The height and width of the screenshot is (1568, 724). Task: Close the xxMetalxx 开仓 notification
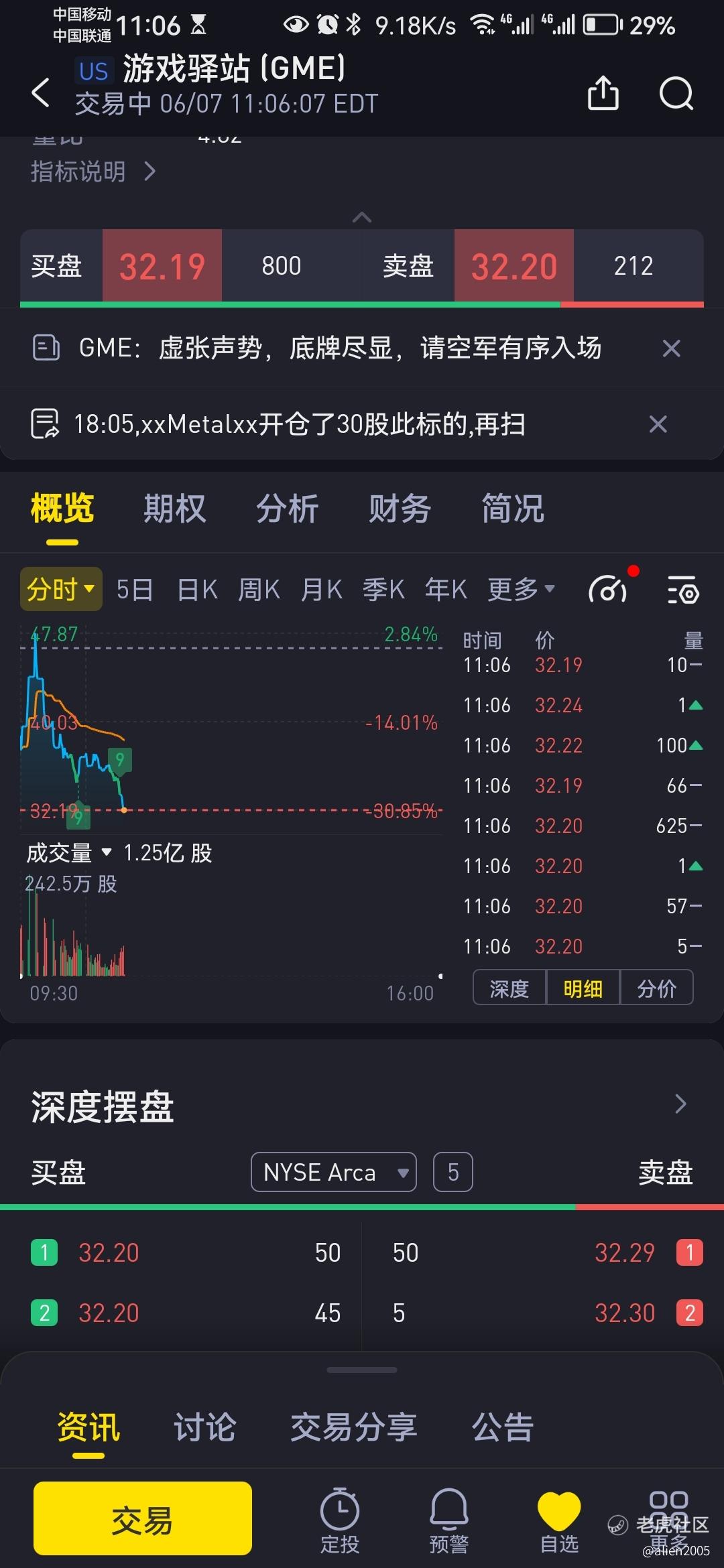[658, 424]
